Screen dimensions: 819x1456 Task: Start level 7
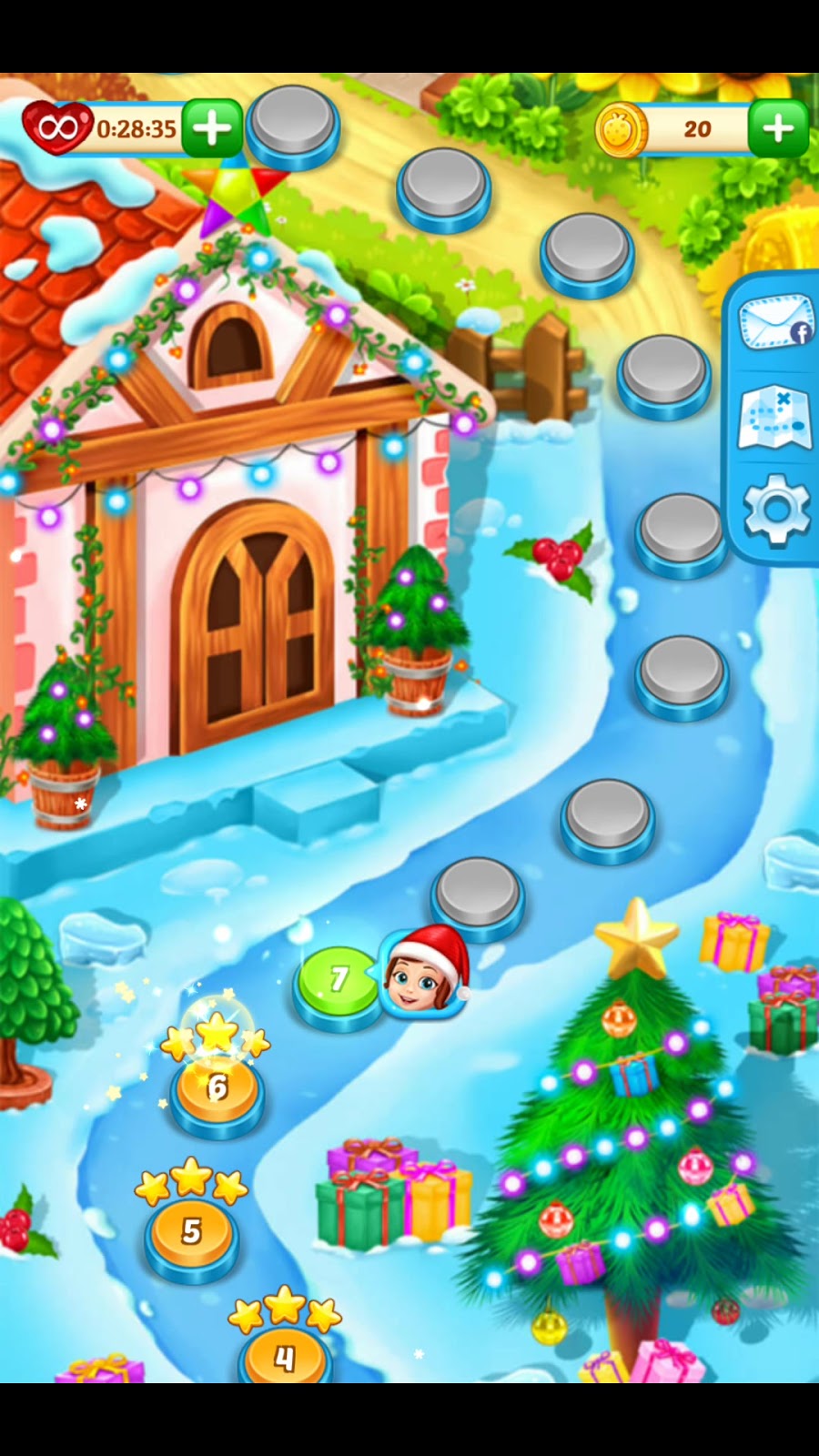(x=339, y=981)
